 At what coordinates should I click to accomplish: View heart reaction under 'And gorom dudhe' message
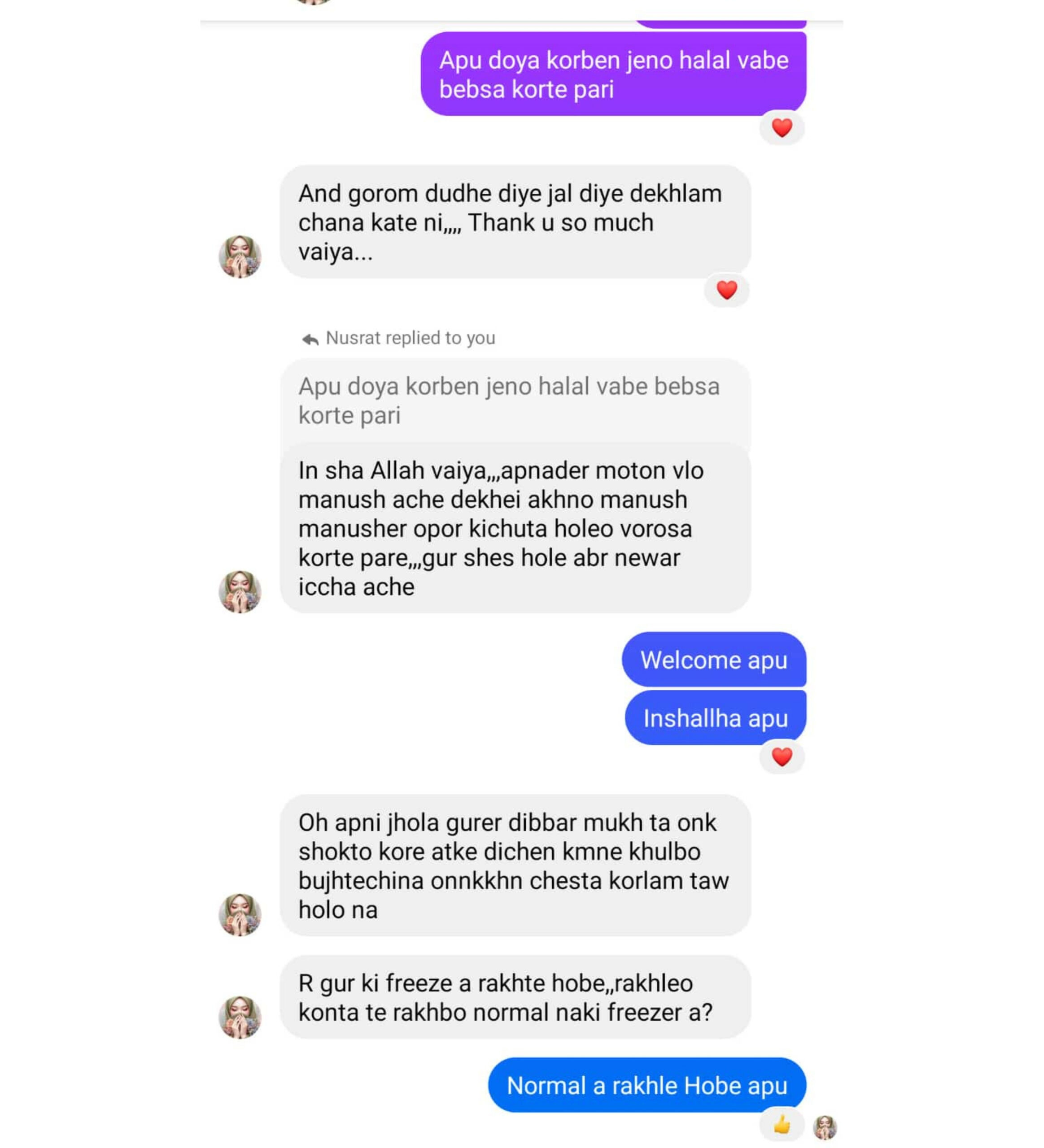pyautogui.click(x=726, y=290)
